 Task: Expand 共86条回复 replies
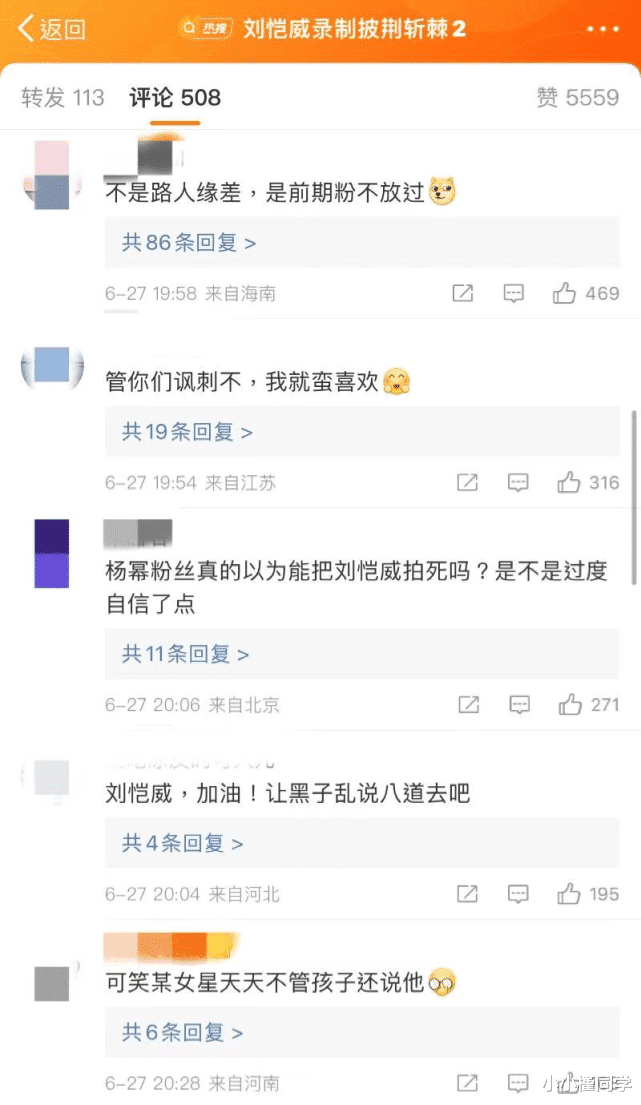coord(189,242)
